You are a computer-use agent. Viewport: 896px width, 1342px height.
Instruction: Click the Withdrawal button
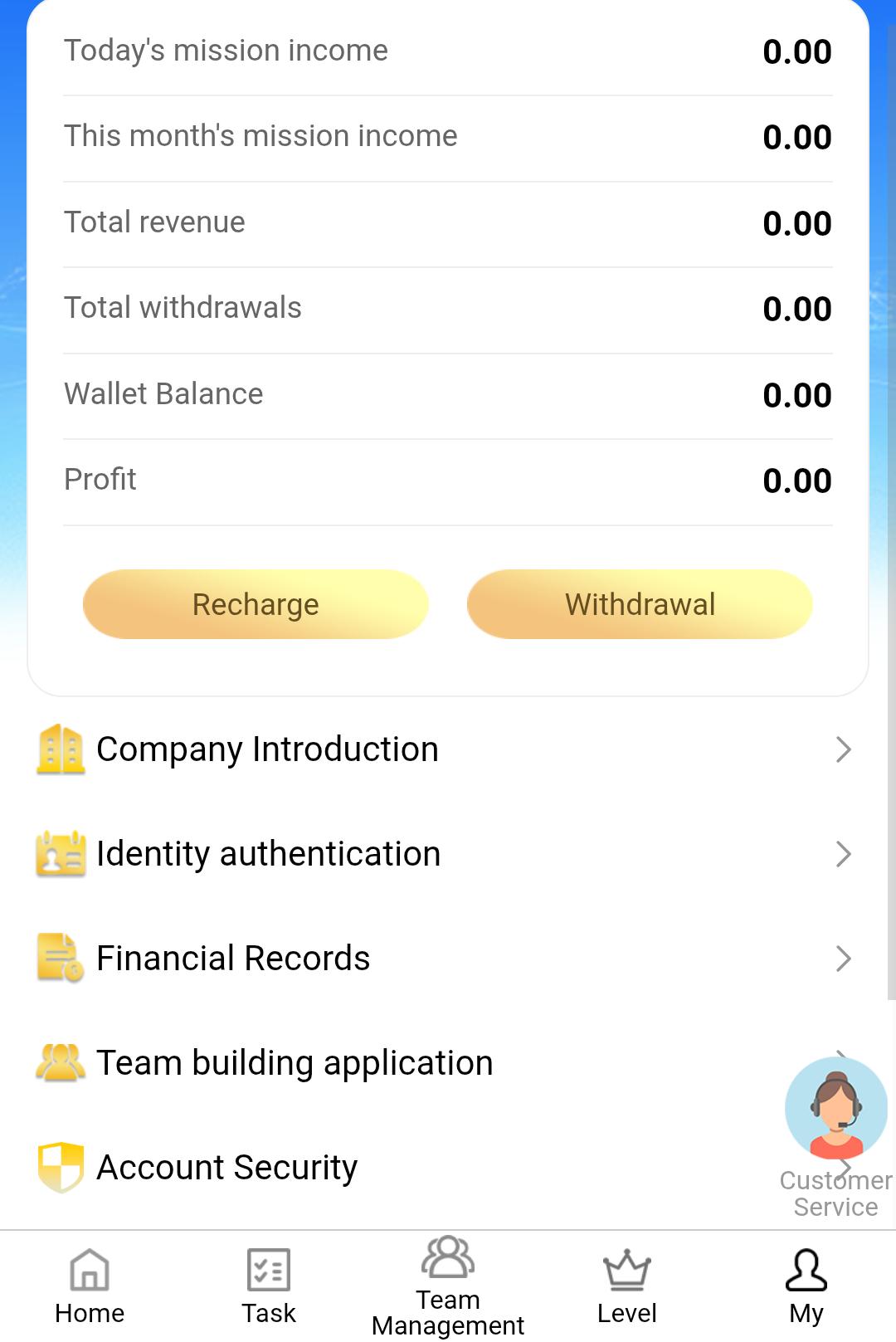point(640,604)
